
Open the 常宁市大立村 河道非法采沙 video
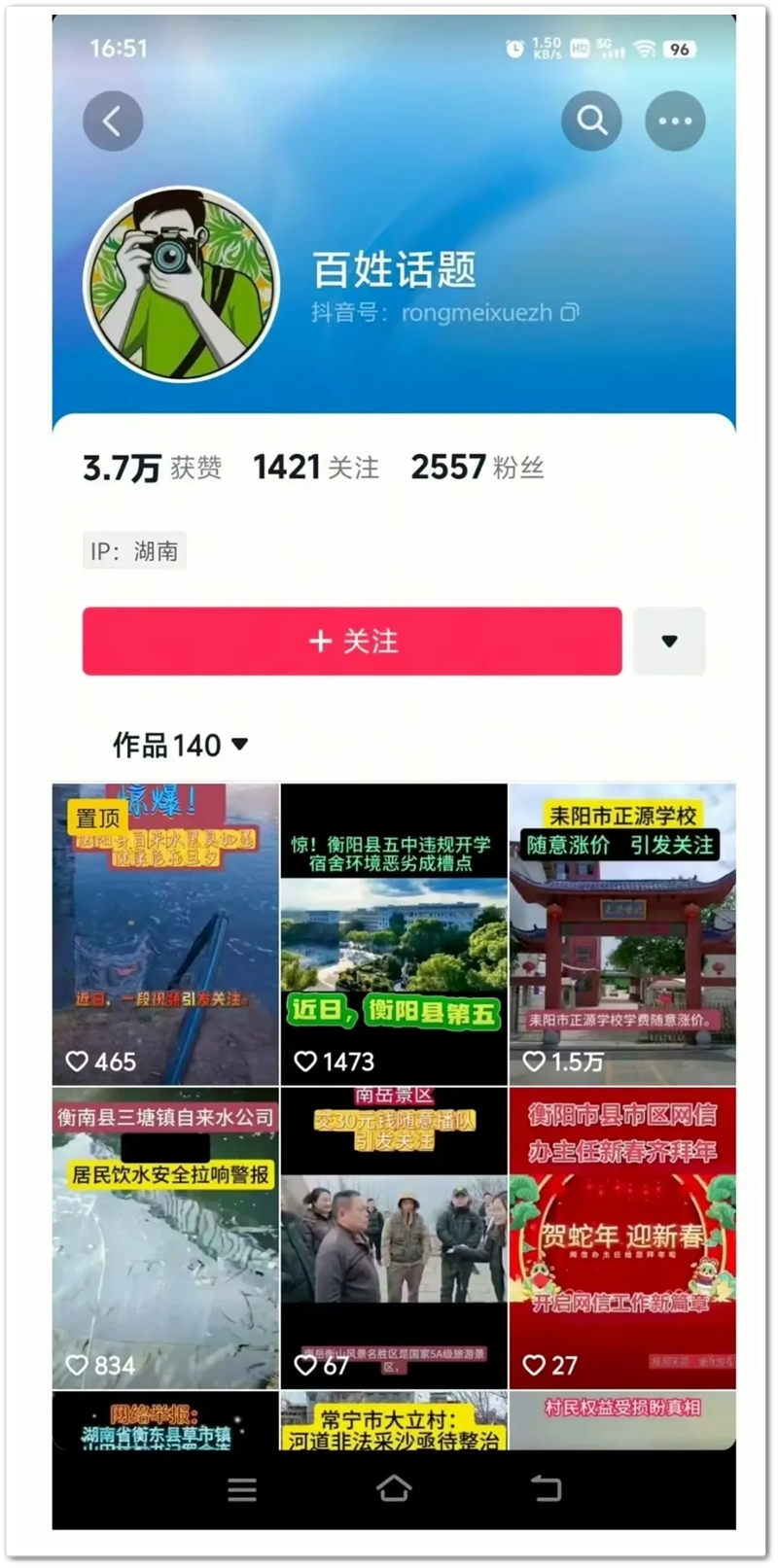(x=394, y=1422)
